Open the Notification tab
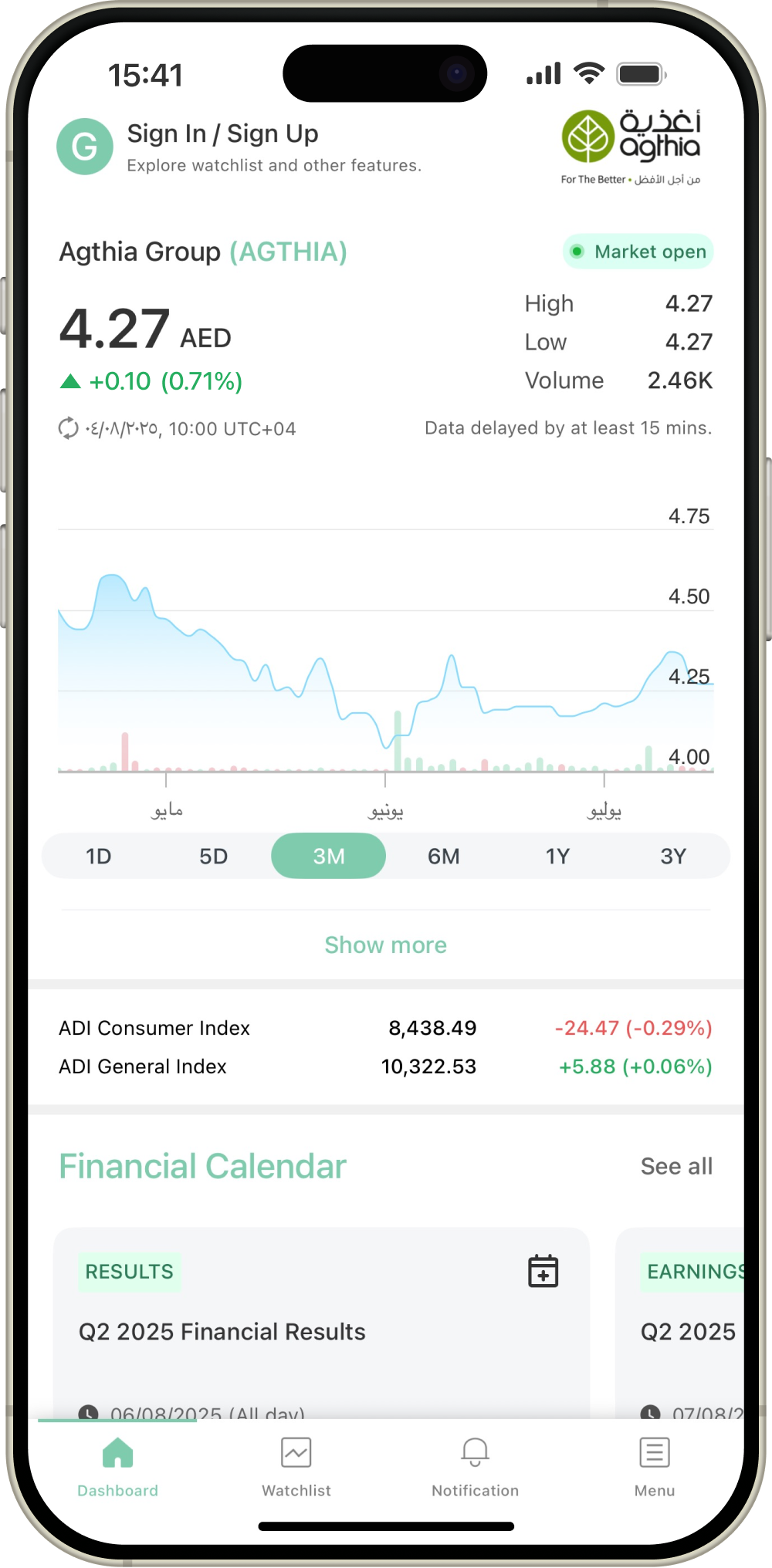Image resolution: width=772 pixels, height=1568 pixels. (475, 1466)
